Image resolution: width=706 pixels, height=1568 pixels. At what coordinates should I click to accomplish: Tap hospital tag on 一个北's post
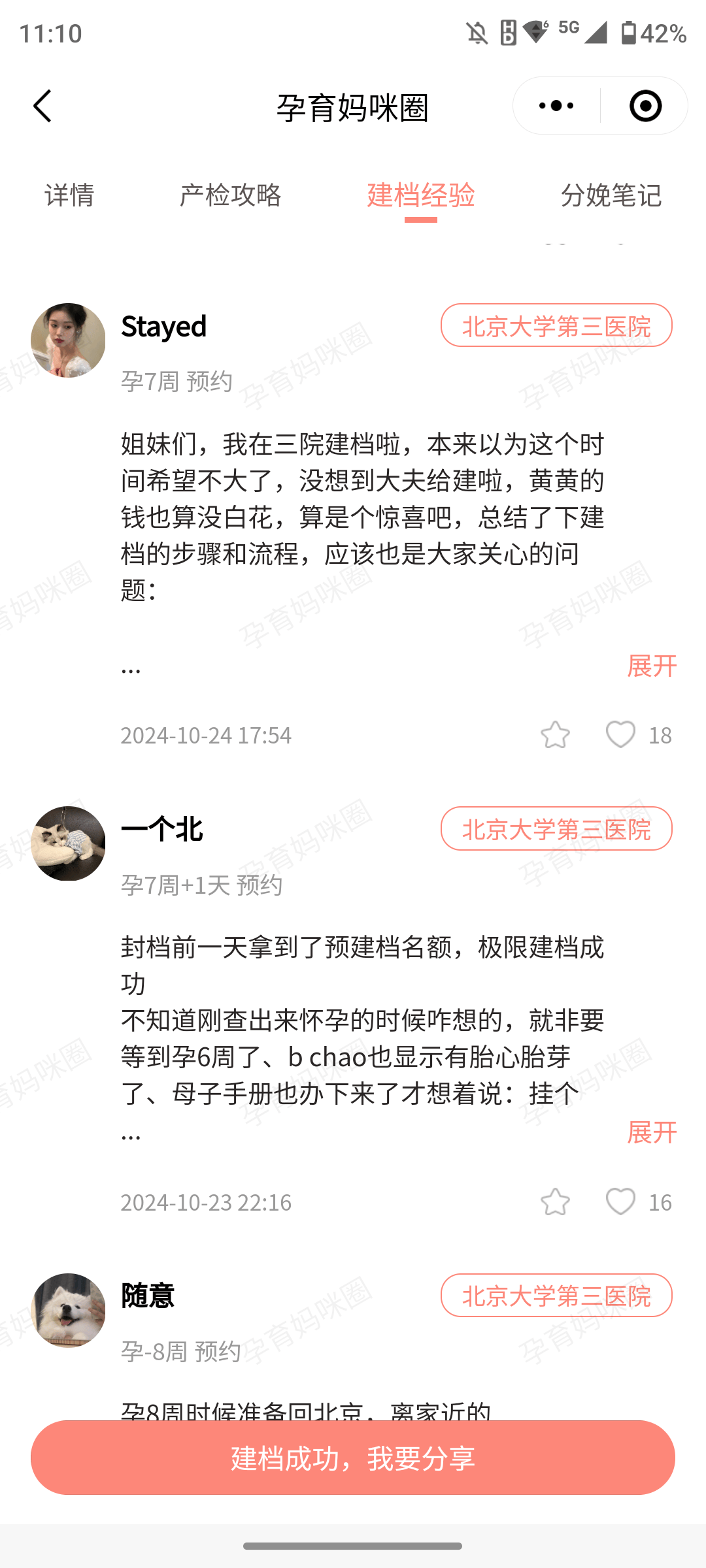coord(556,828)
